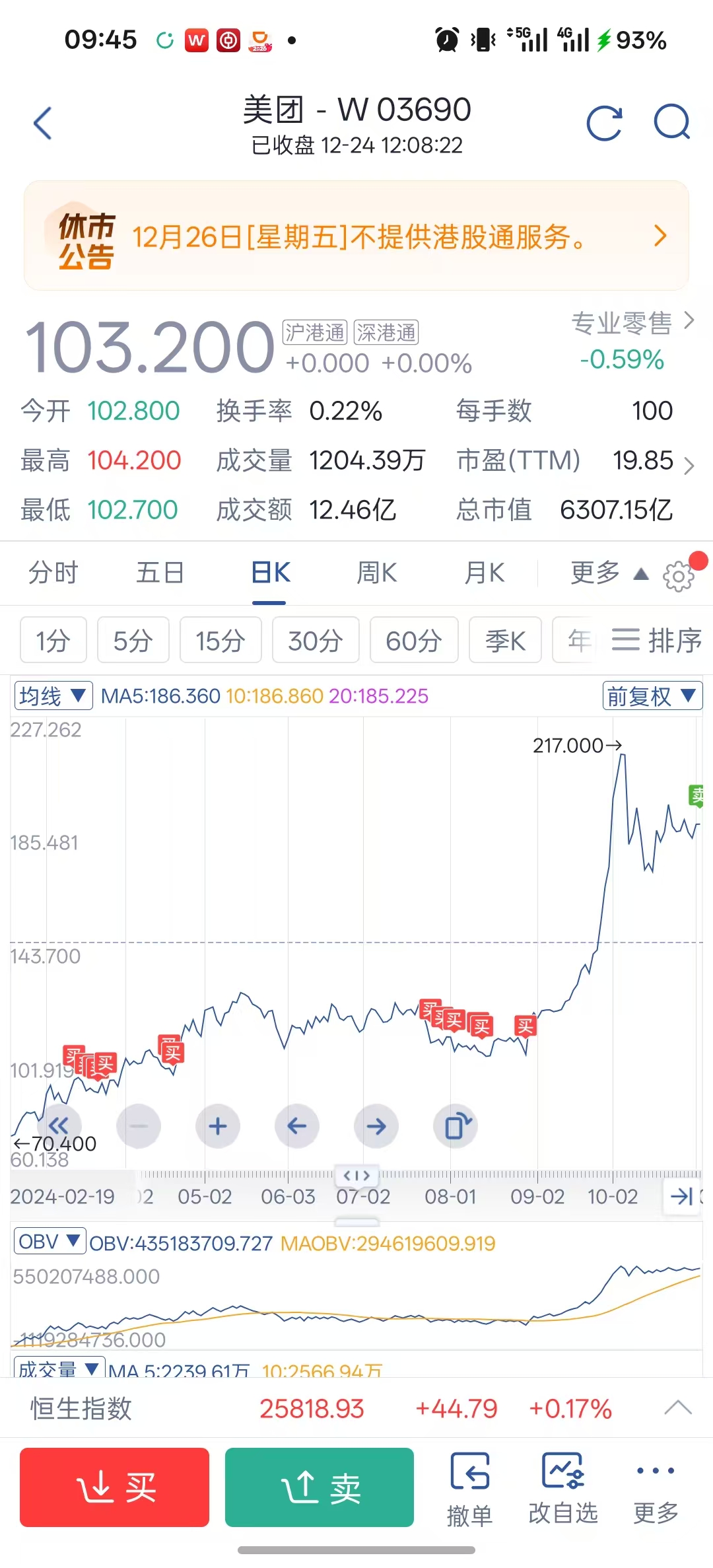The image size is (713, 1568).
Task: Tap the green 卖 sell button
Action: tap(320, 1487)
